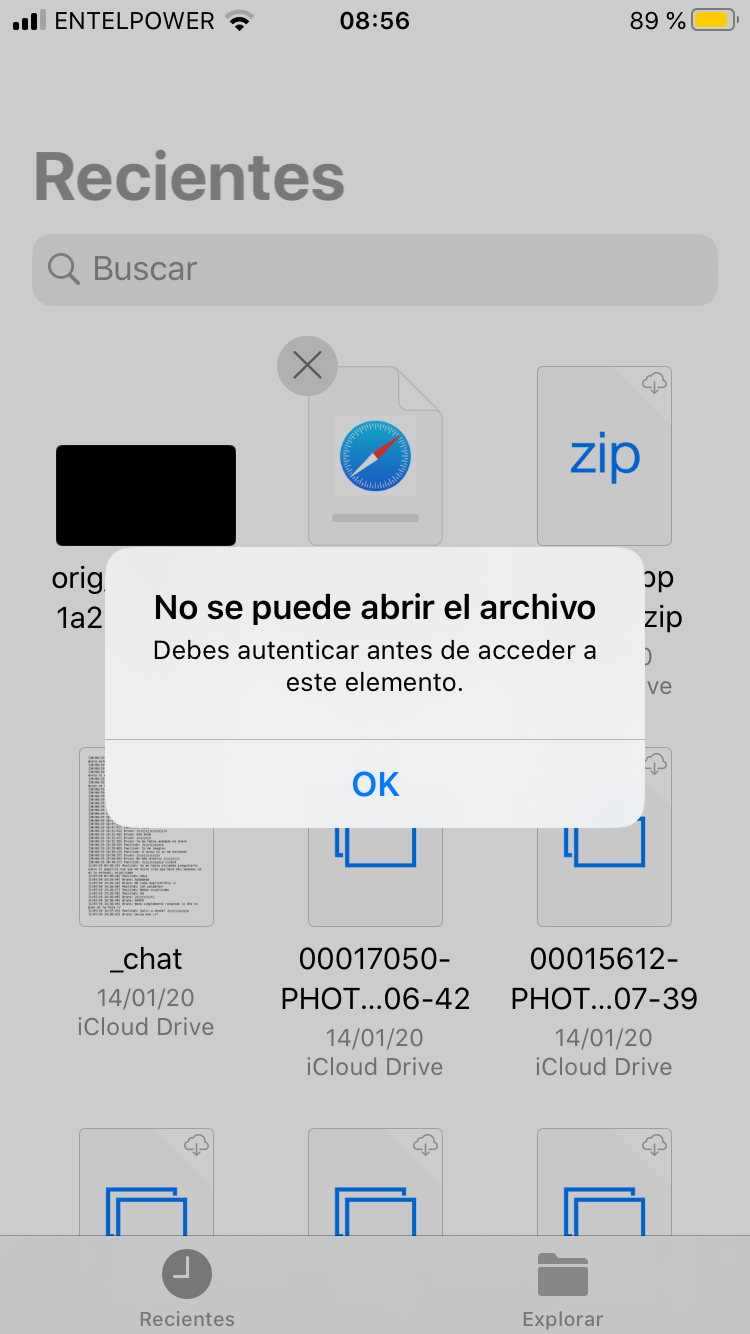Open the Buscar search field

[x=375, y=269]
